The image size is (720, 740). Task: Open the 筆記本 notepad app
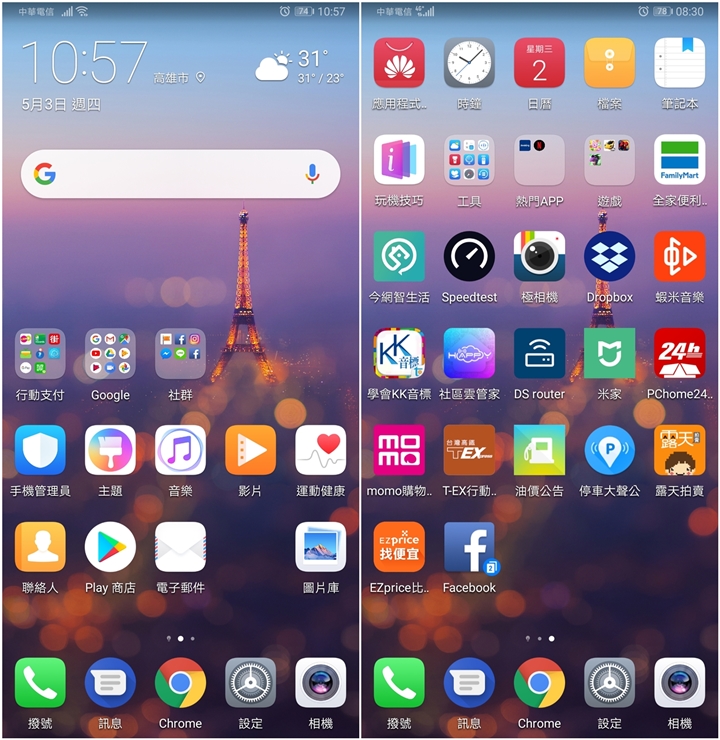679,63
